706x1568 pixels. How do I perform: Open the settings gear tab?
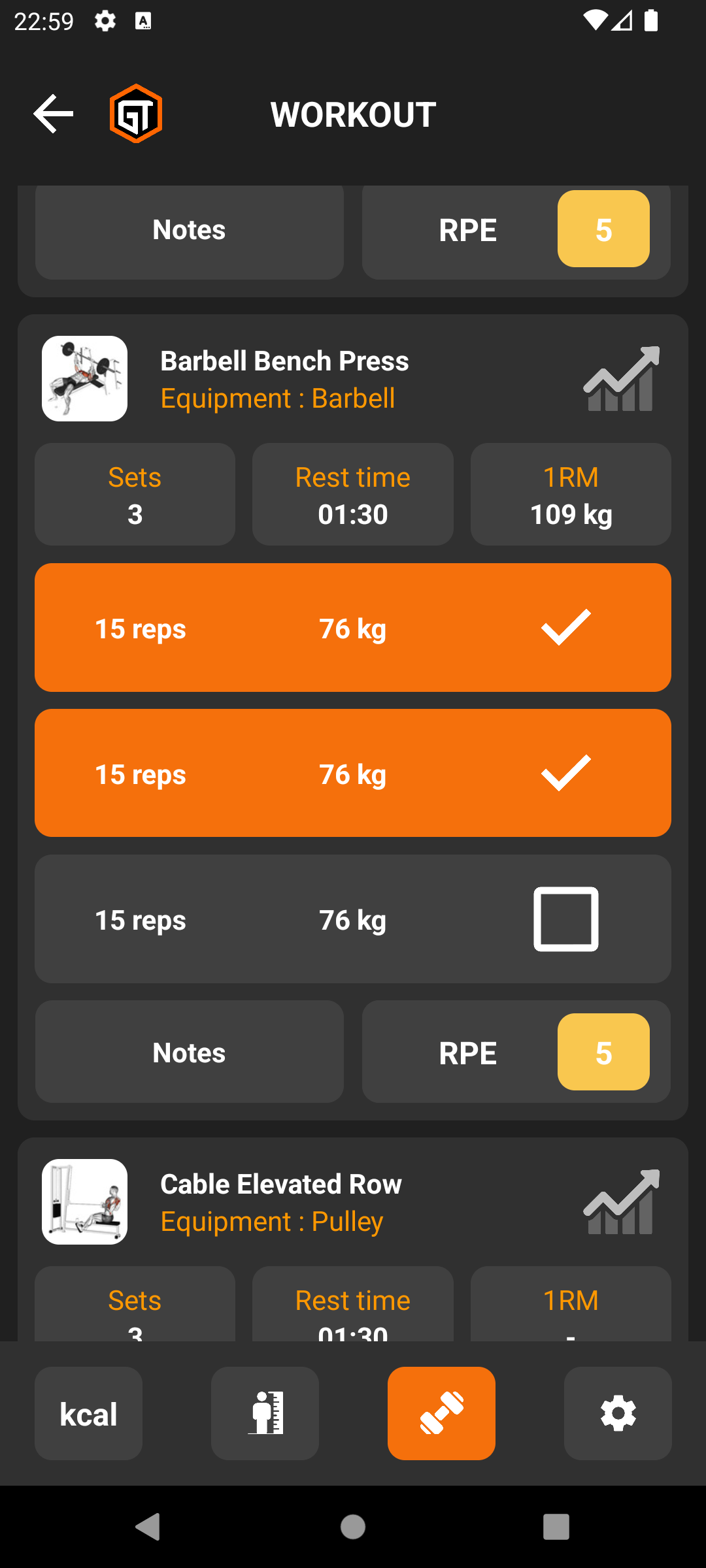pos(618,1413)
